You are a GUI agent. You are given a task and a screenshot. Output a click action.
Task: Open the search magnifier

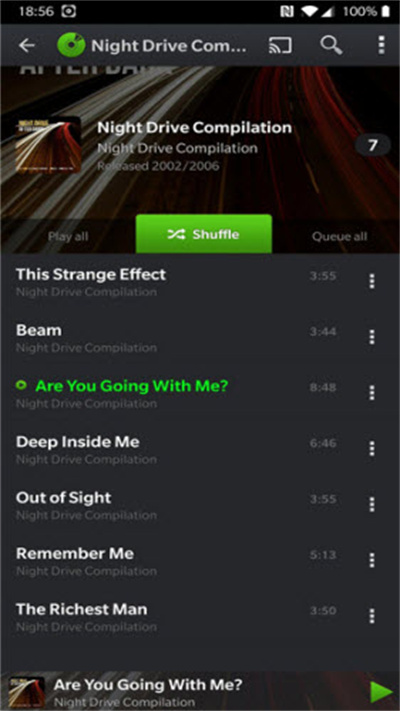pos(331,46)
